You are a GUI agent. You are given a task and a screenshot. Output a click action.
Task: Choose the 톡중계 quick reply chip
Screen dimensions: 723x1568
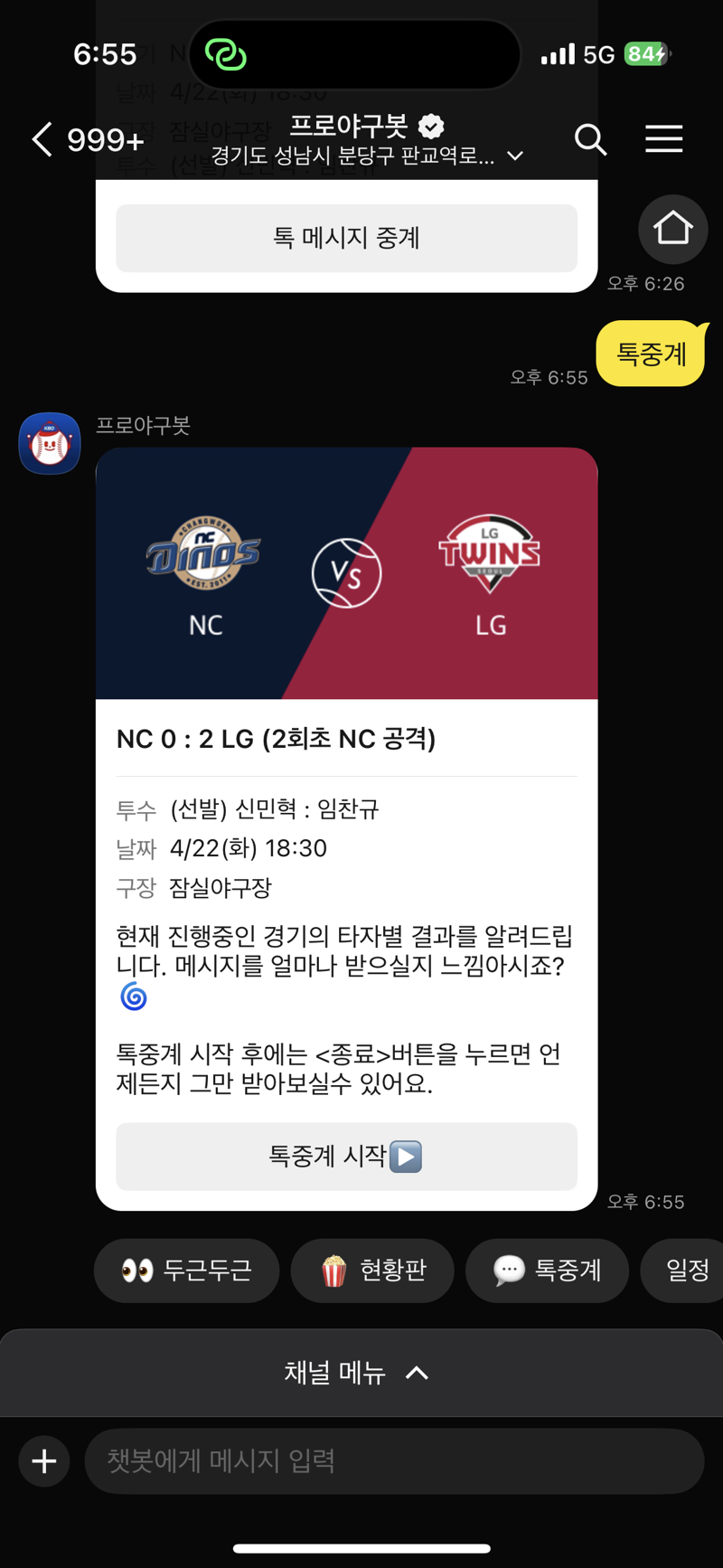pos(547,1270)
